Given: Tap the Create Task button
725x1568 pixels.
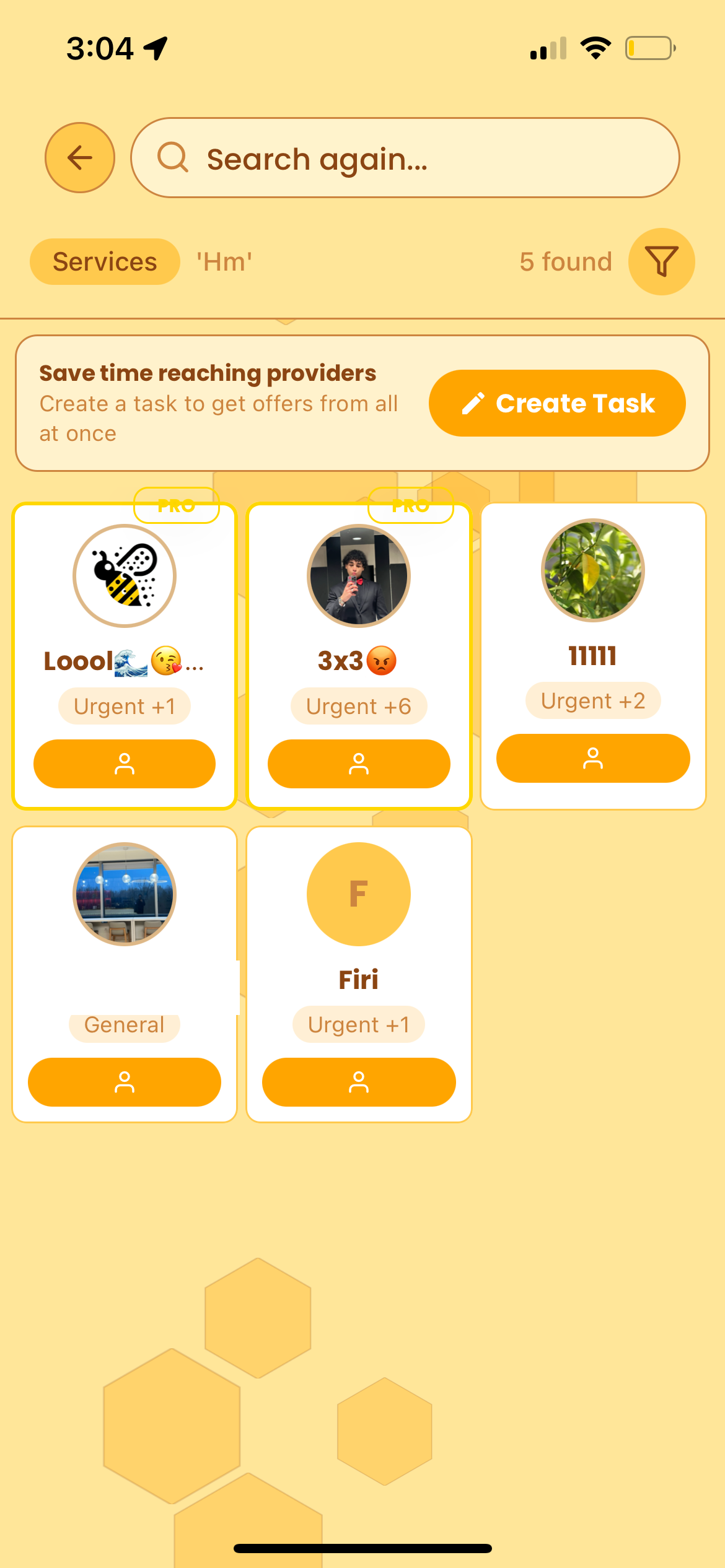Looking at the screenshot, I should 557,403.
